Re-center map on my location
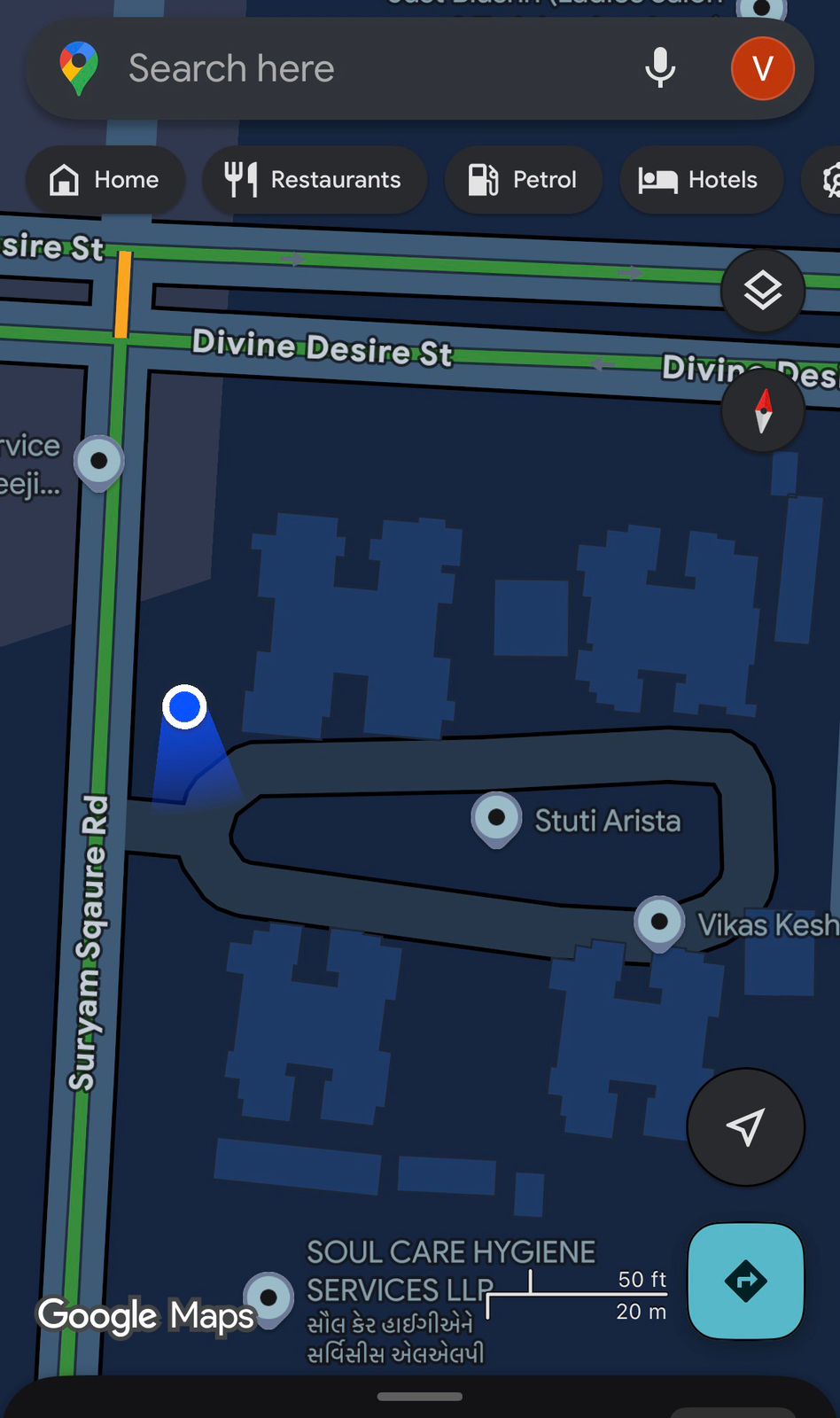 coord(745,1127)
